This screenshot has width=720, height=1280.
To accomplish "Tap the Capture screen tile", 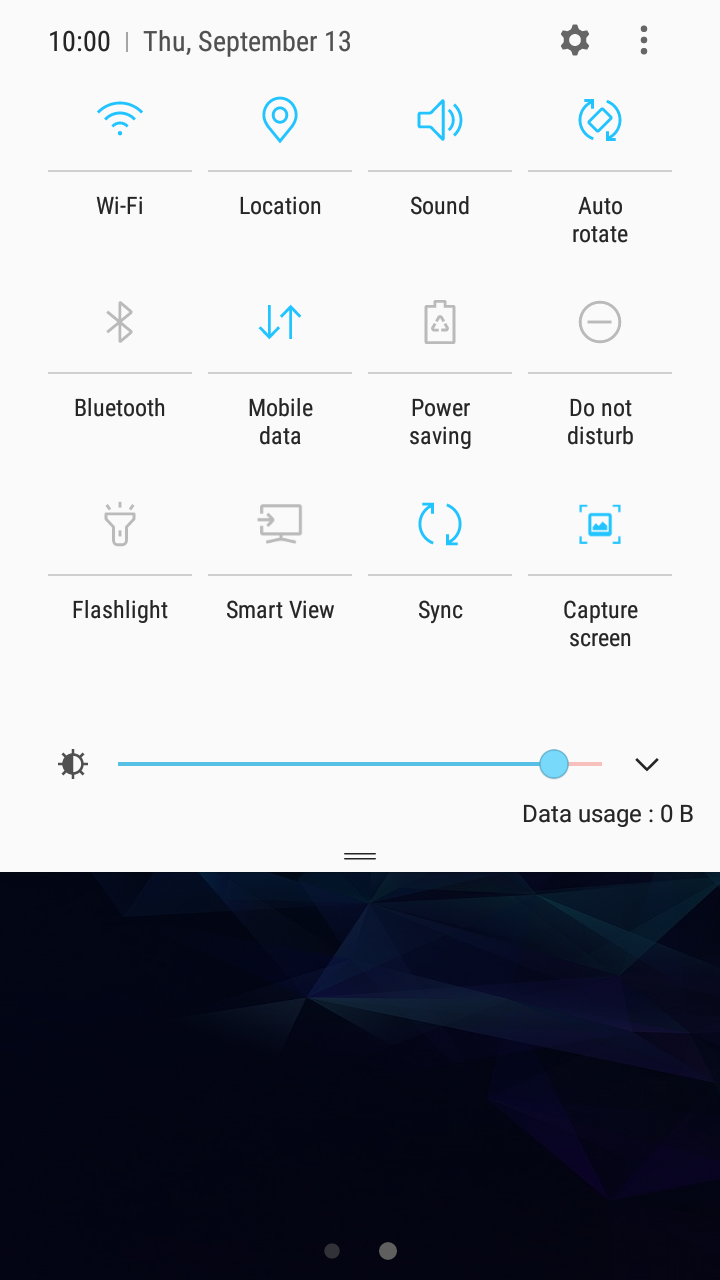I will click(x=600, y=524).
